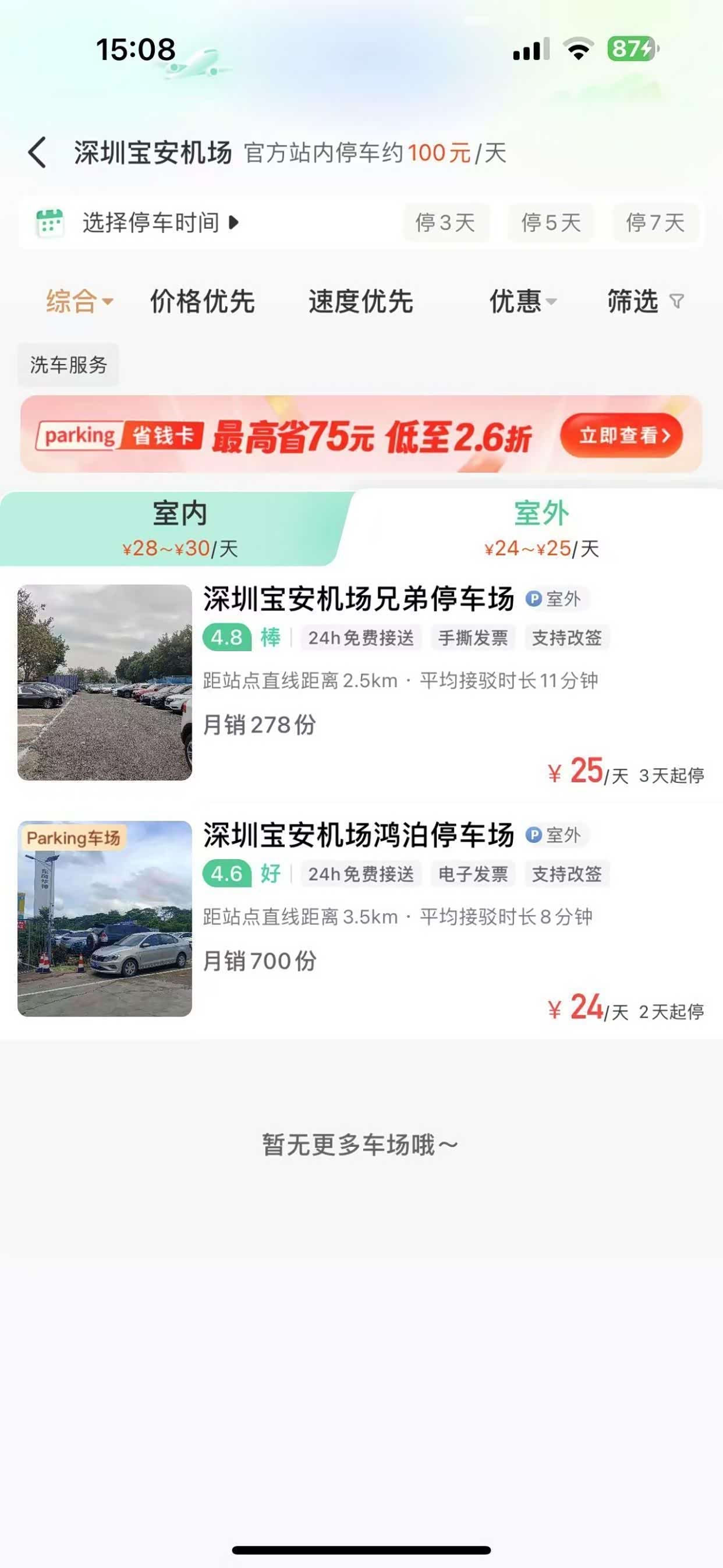Tap 立即查看 on the 省钱卡 banner
The width and height of the screenshot is (723, 1568).
point(621,435)
